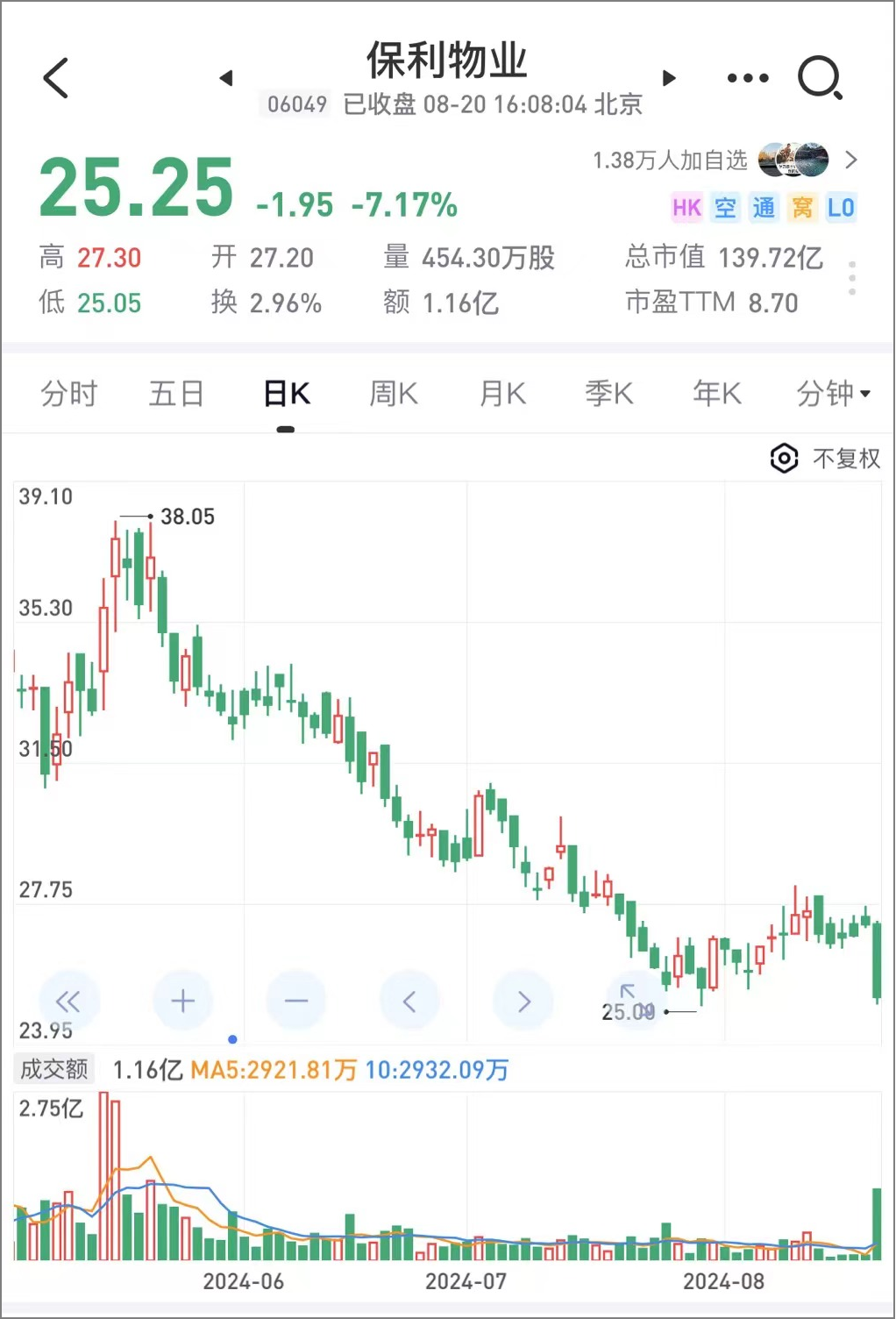Switch to the next stock with right triangle

coord(669,78)
